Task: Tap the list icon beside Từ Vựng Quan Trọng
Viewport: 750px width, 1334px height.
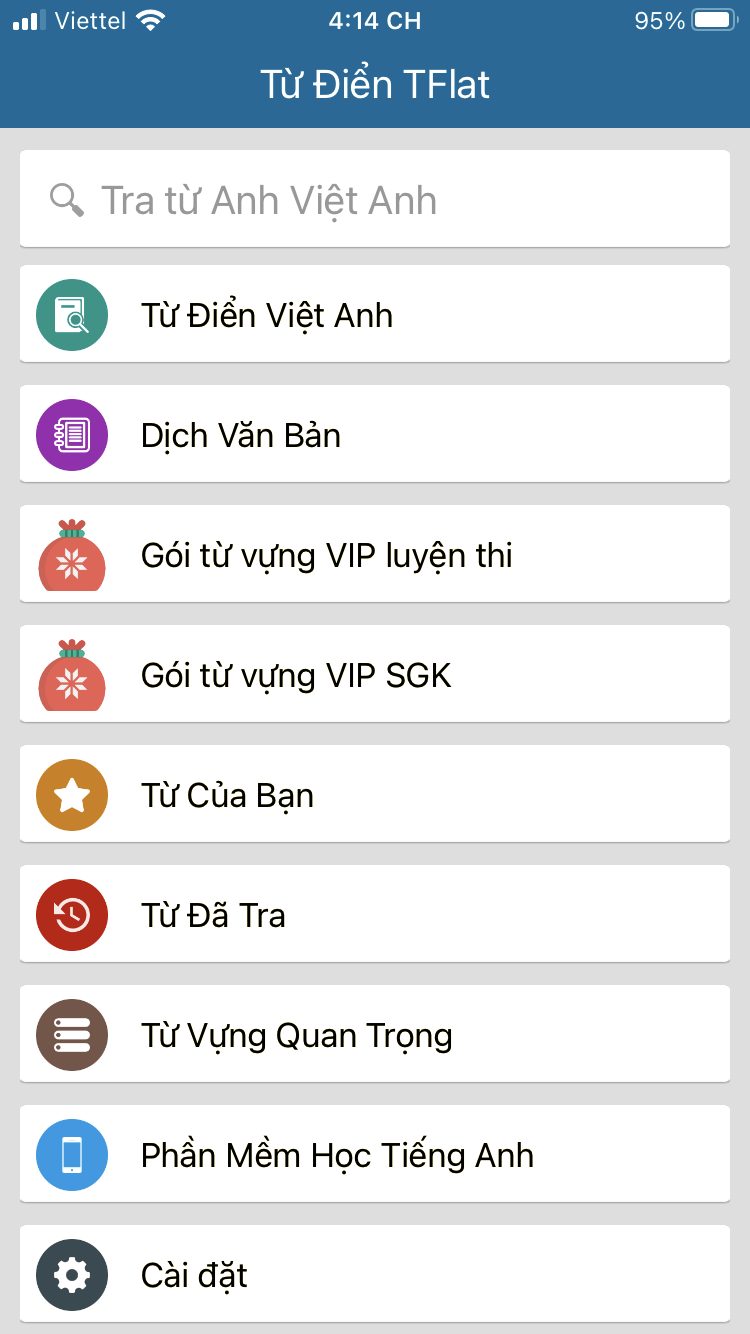Action: (x=71, y=1034)
